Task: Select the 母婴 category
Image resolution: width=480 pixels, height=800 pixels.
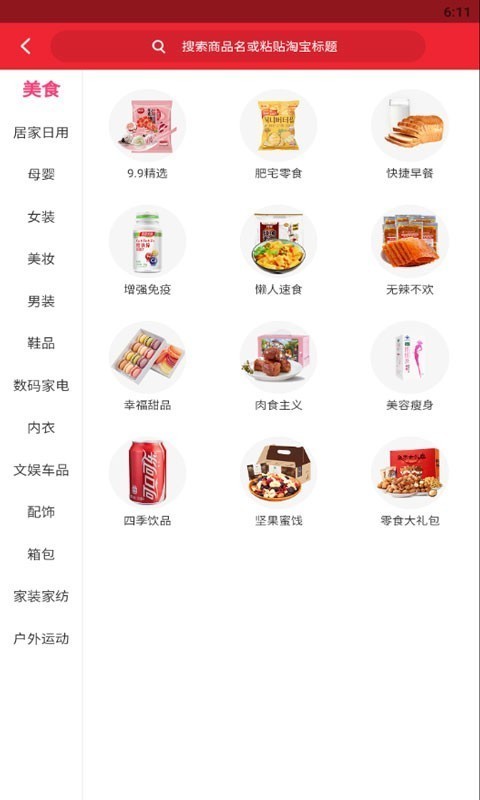Action: coord(41,174)
